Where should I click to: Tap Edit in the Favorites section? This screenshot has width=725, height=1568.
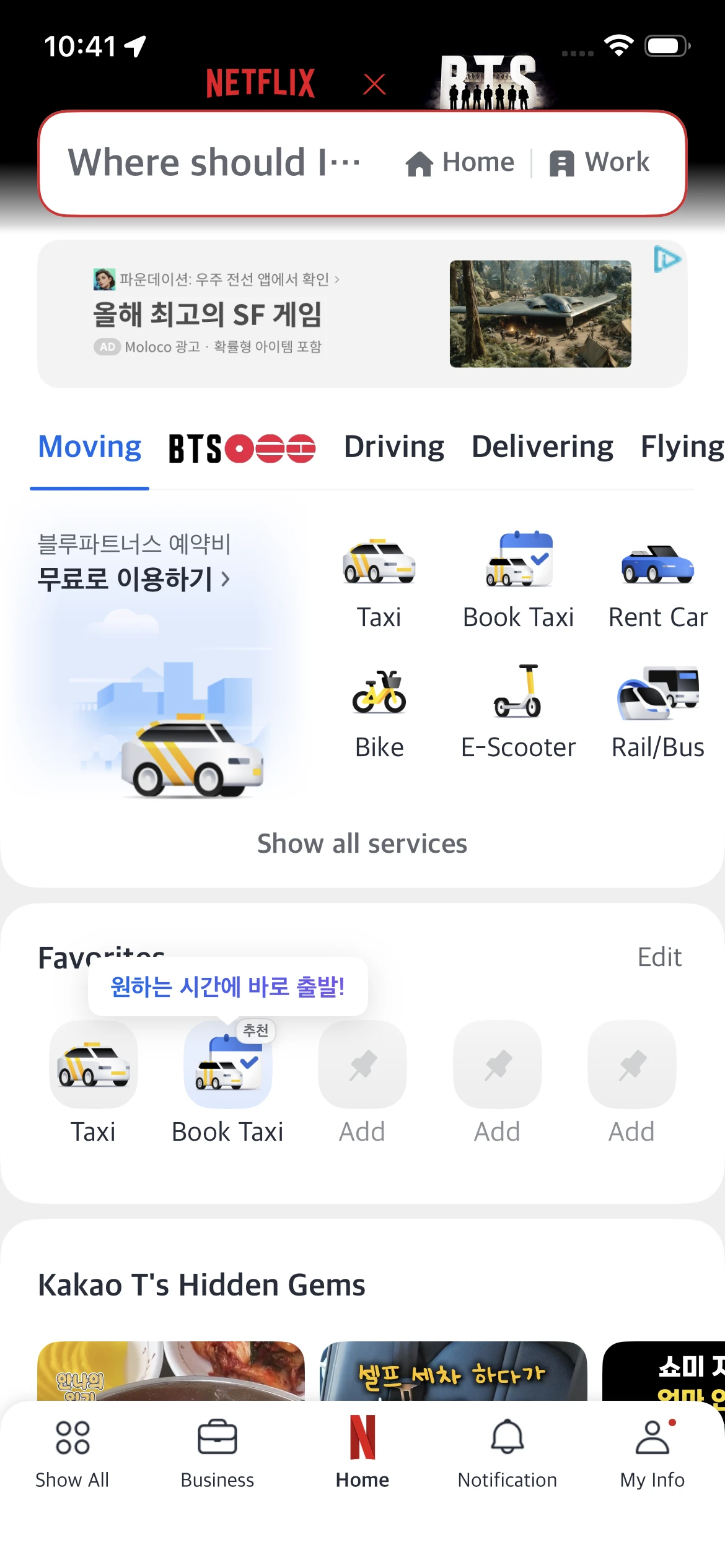659,957
